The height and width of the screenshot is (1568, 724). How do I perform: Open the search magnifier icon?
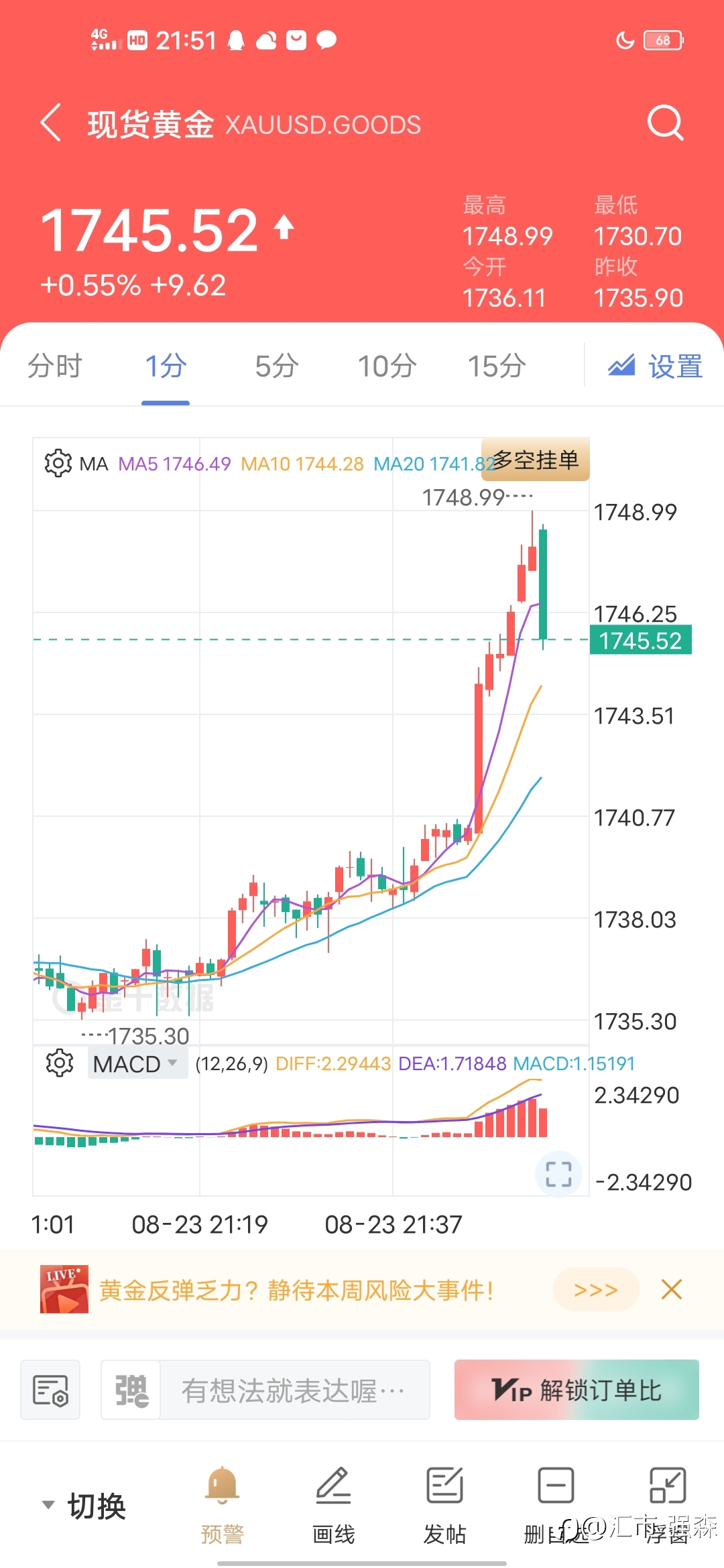click(665, 123)
